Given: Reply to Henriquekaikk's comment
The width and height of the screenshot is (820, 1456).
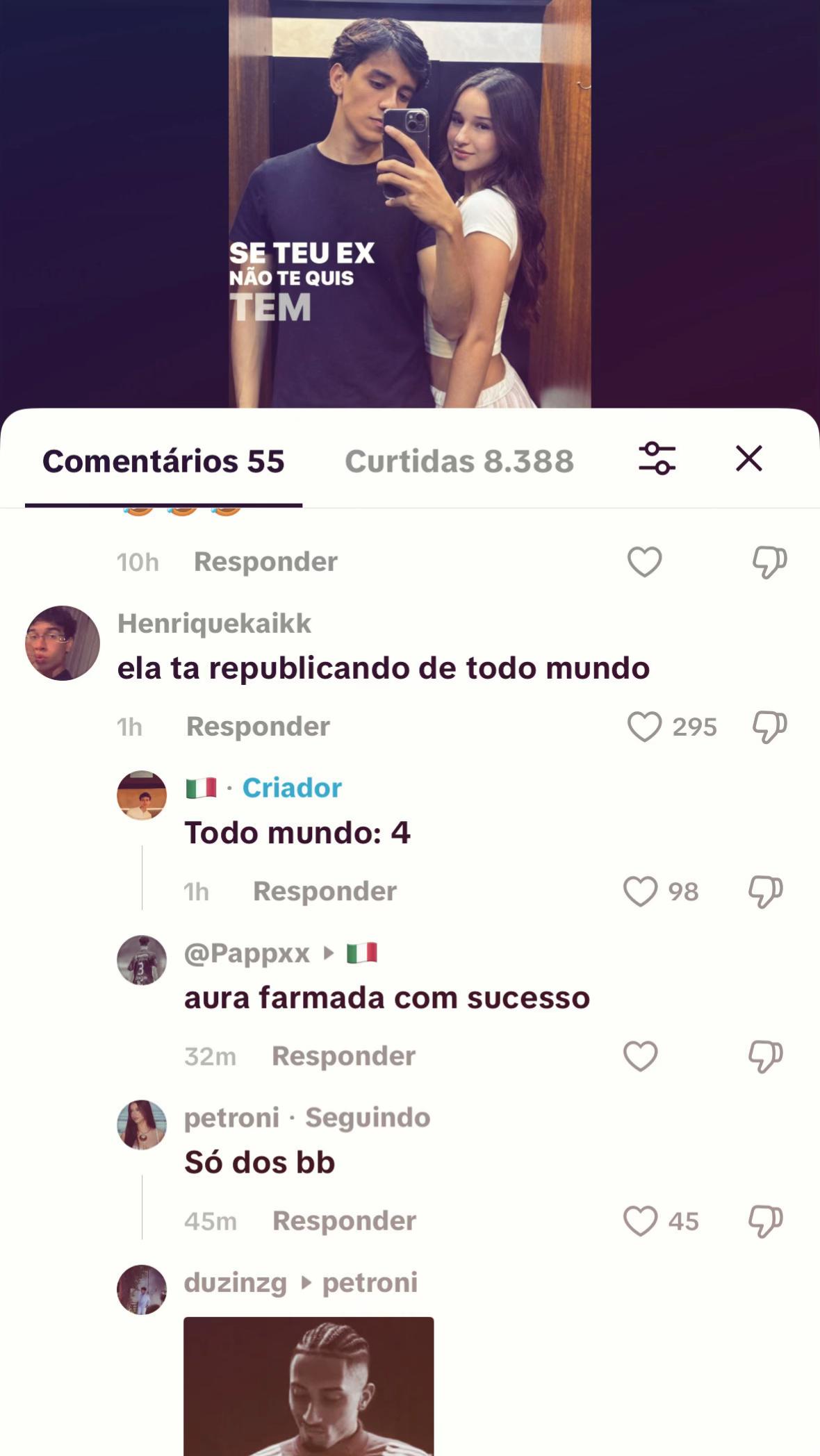Looking at the screenshot, I should point(258,727).
